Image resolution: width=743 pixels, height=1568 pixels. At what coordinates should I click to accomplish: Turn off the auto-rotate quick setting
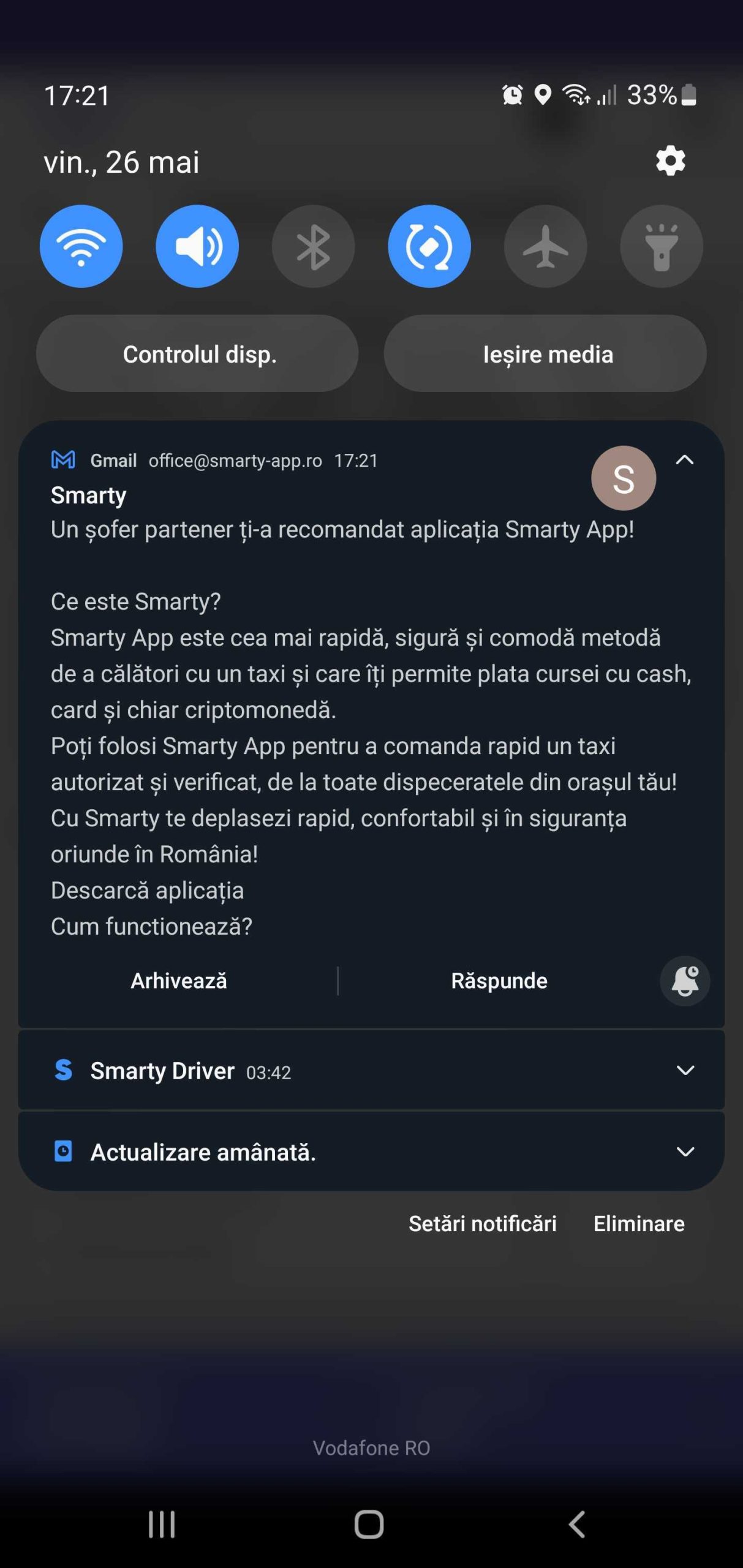[429, 246]
